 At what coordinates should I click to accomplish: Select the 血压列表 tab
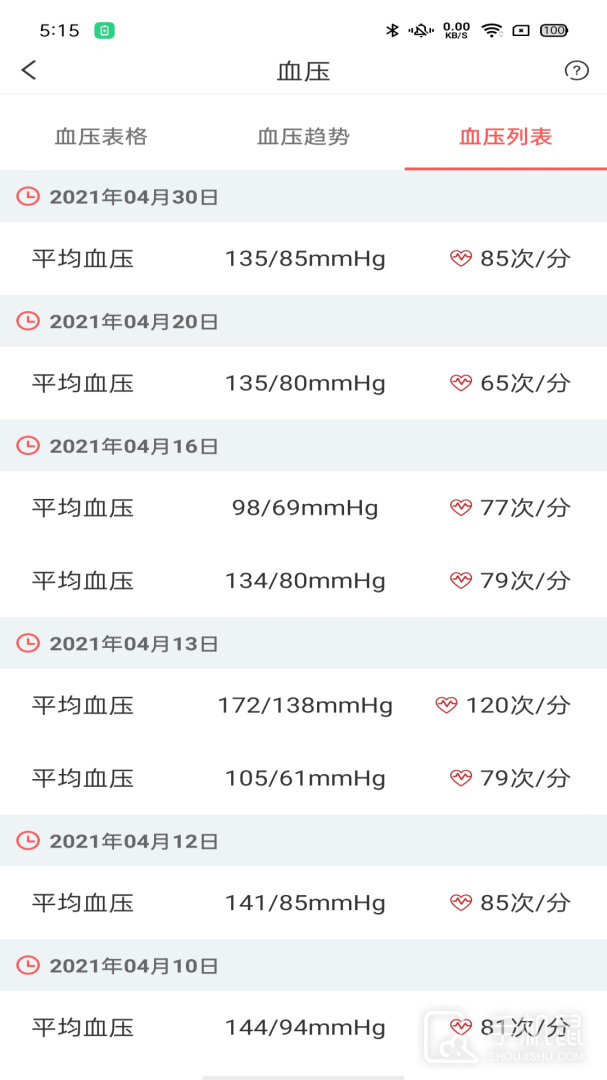(505, 137)
